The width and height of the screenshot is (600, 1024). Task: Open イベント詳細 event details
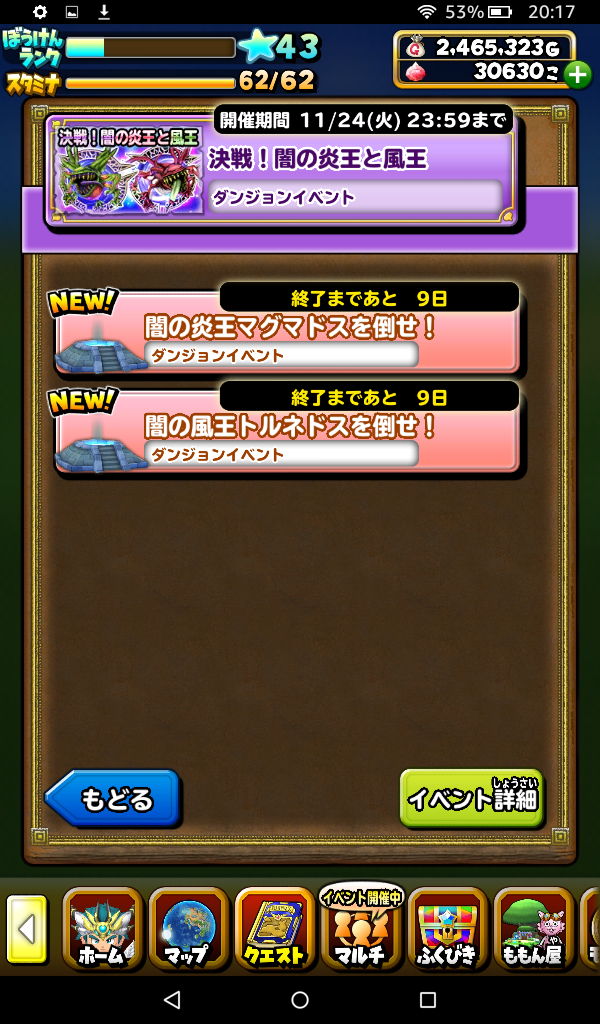[472, 798]
